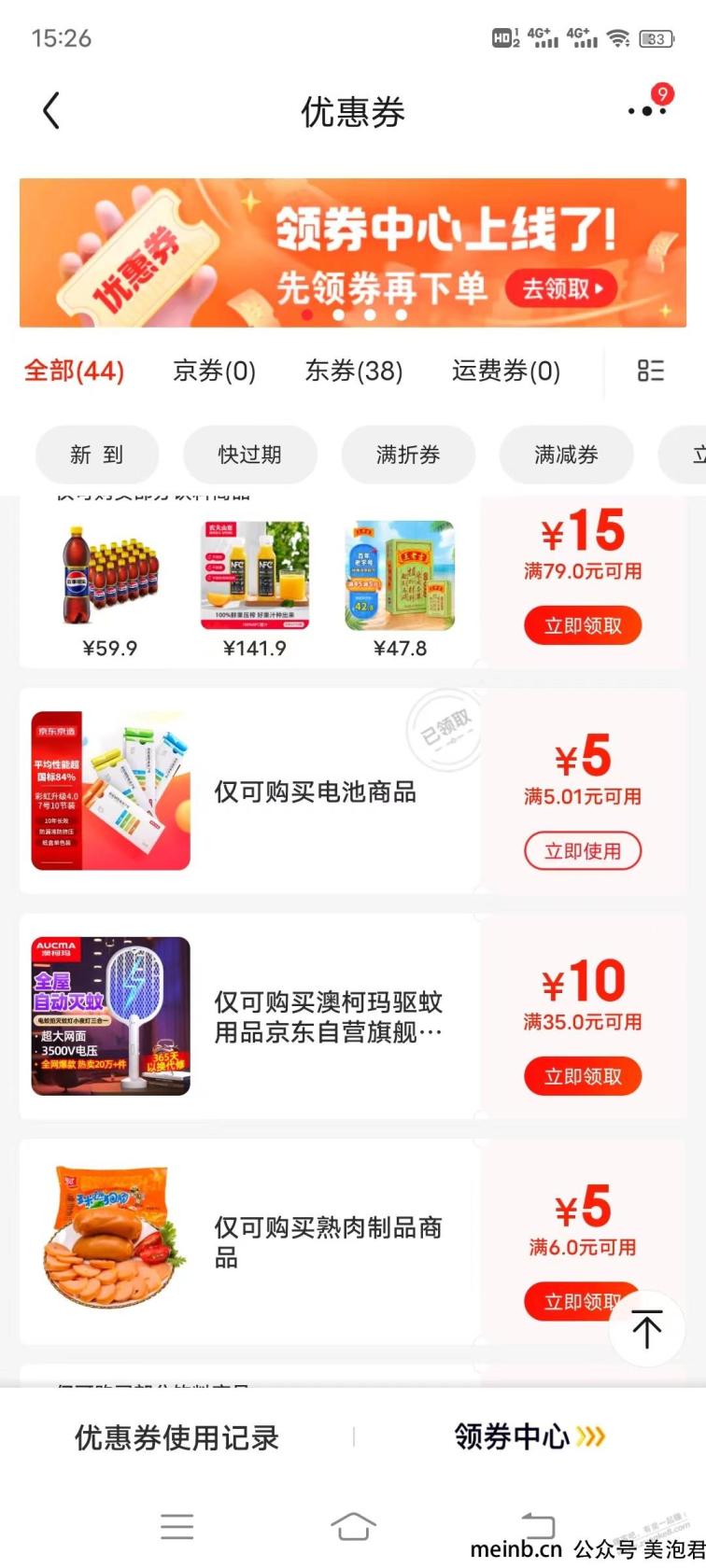Select the 满折券 filter chip
The image size is (706, 1568).
[x=408, y=455]
